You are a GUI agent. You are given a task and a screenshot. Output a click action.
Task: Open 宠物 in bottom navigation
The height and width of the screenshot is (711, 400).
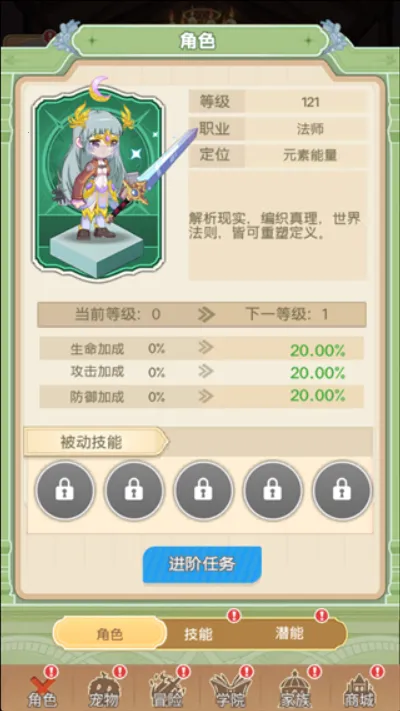pyautogui.click(x=103, y=689)
